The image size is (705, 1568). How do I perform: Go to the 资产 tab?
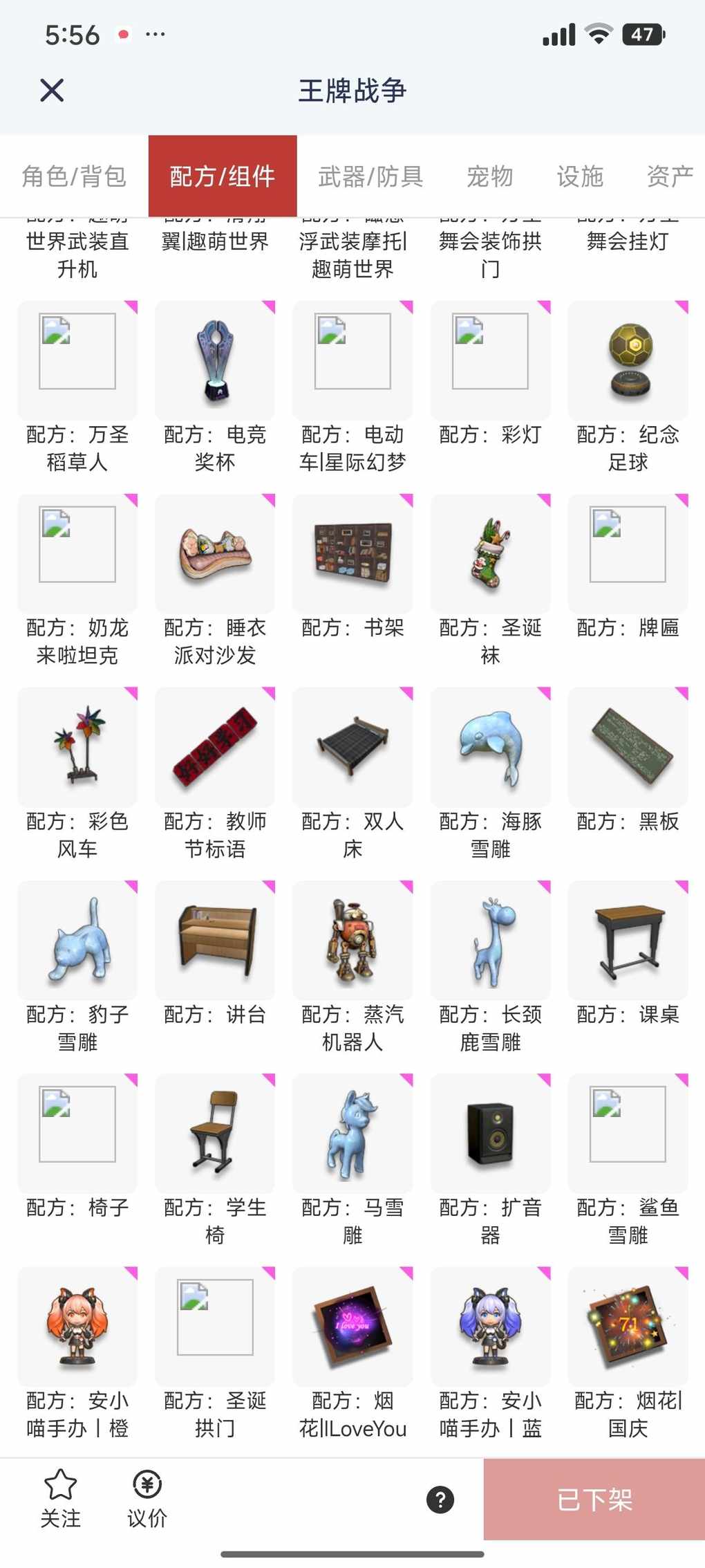click(669, 176)
